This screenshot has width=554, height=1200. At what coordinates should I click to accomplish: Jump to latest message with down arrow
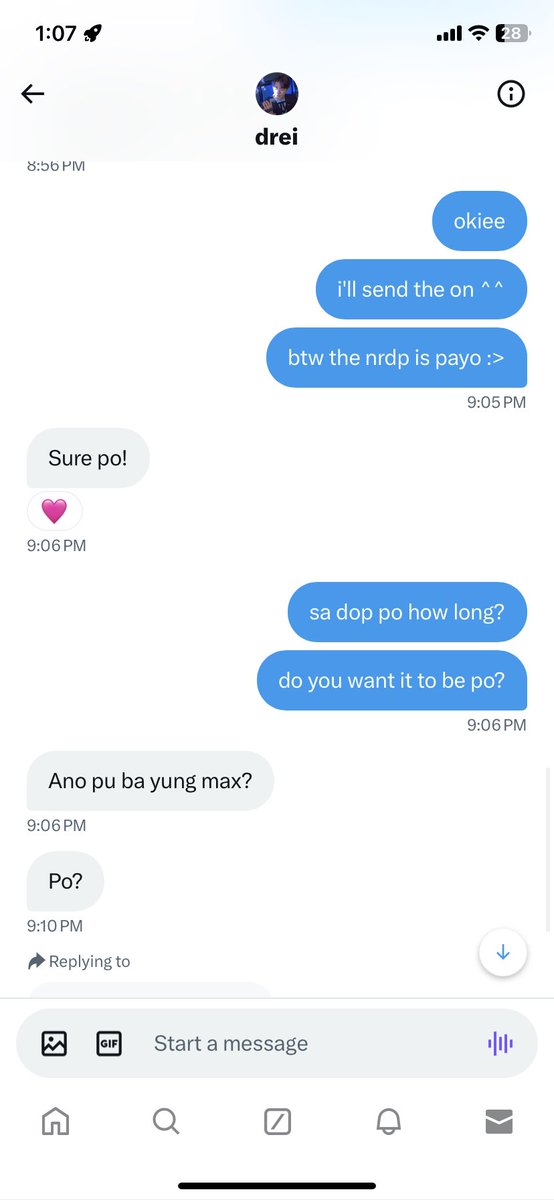503,953
